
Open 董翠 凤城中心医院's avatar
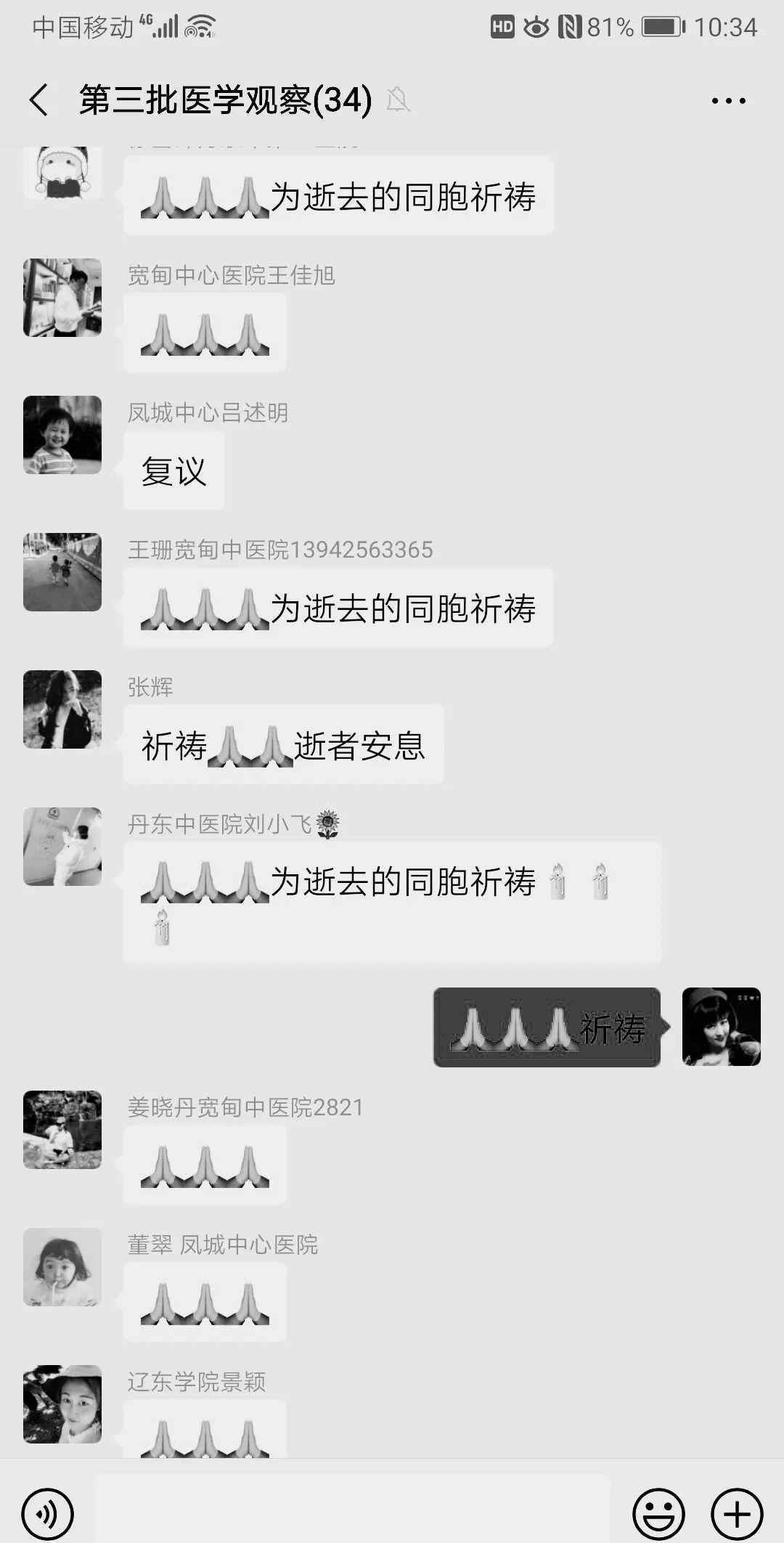coord(62,1267)
